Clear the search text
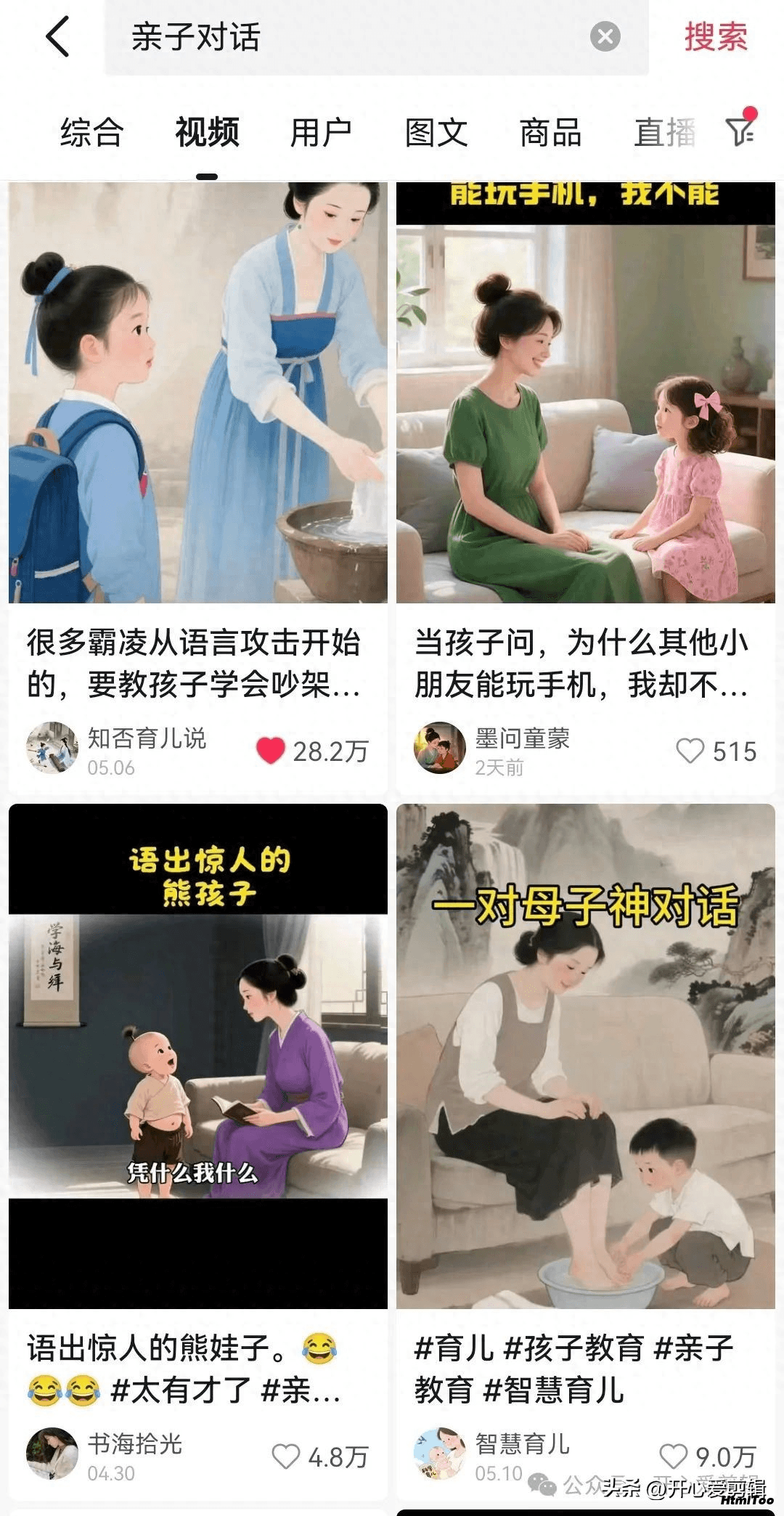This screenshot has height=1516, width=784. 605,37
